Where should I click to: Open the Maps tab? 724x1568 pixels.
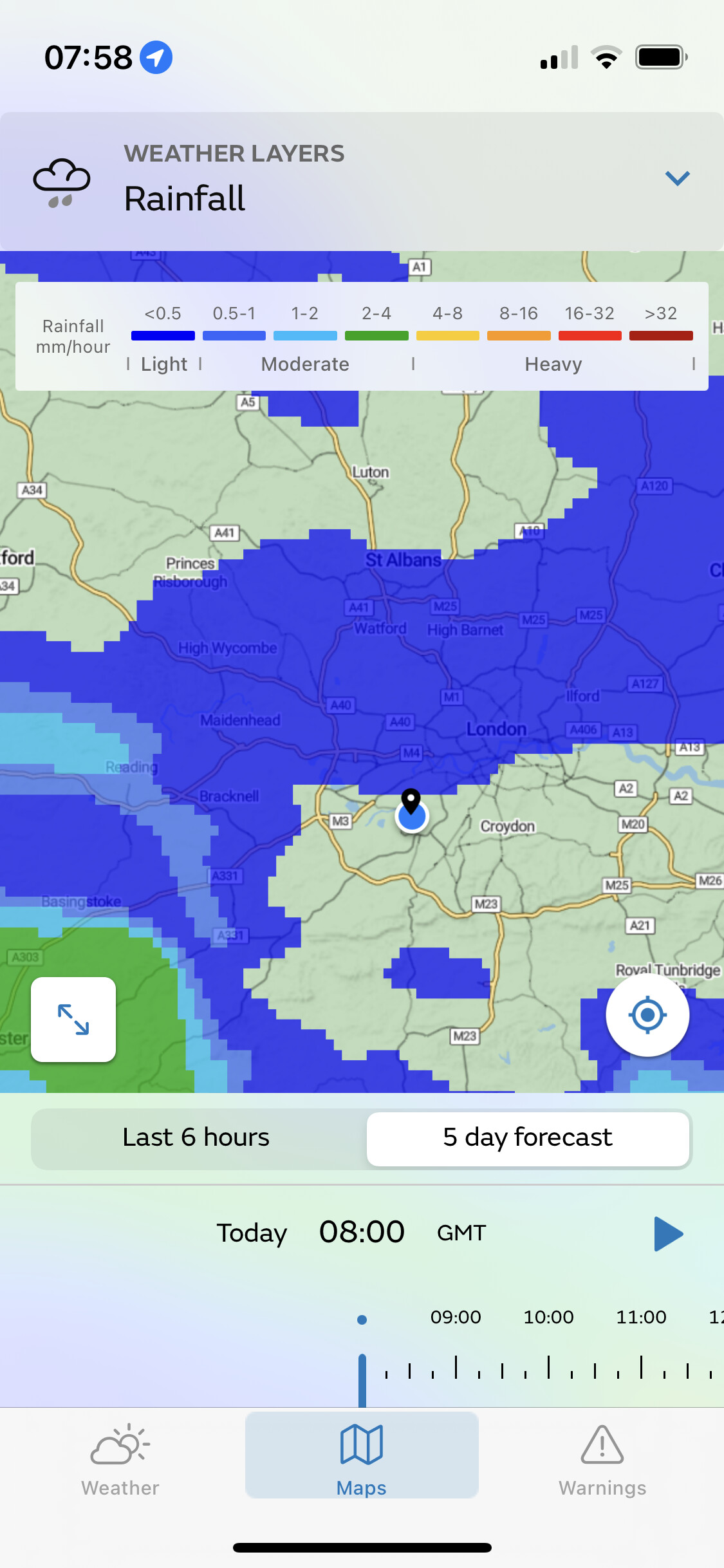[x=362, y=1456]
